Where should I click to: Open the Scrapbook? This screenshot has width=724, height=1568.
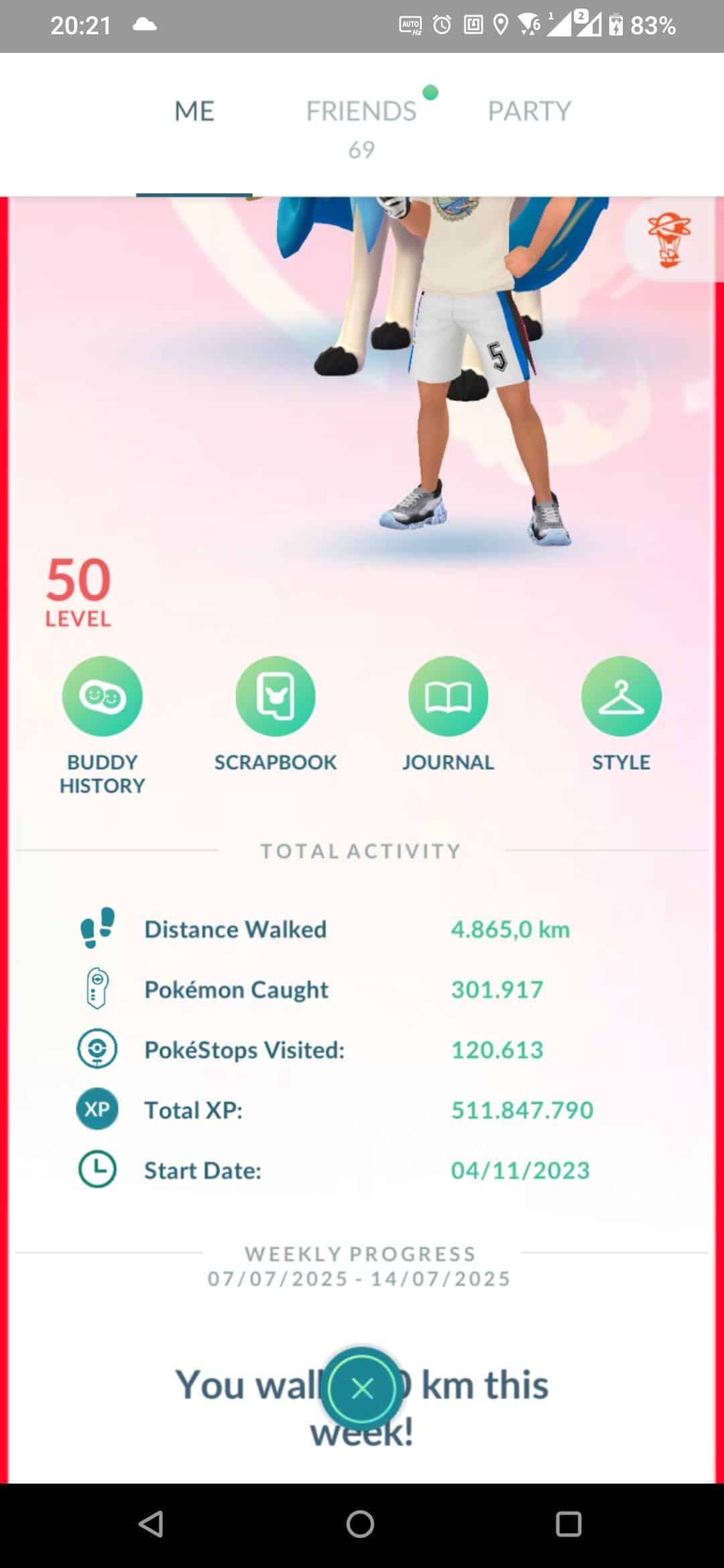pos(275,697)
